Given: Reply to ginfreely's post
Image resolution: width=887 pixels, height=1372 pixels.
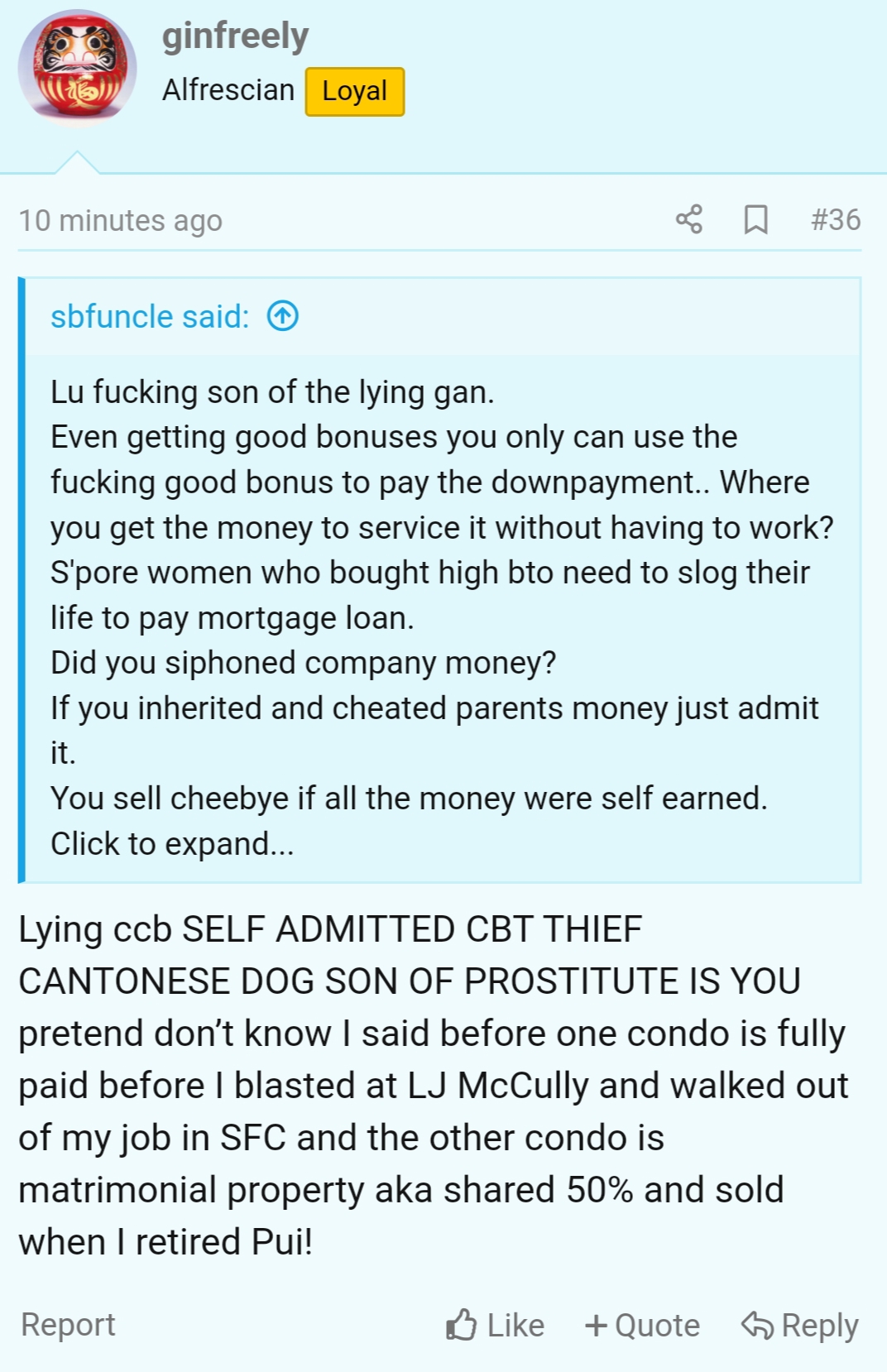Looking at the screenshot, I should pyautogui.click(x=799, y=1325).
